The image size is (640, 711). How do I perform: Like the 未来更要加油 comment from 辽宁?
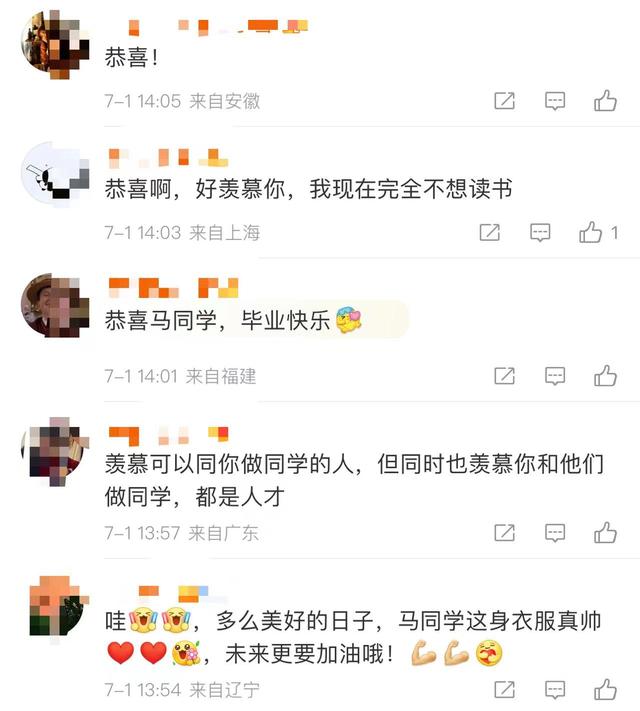coord(605,689)
